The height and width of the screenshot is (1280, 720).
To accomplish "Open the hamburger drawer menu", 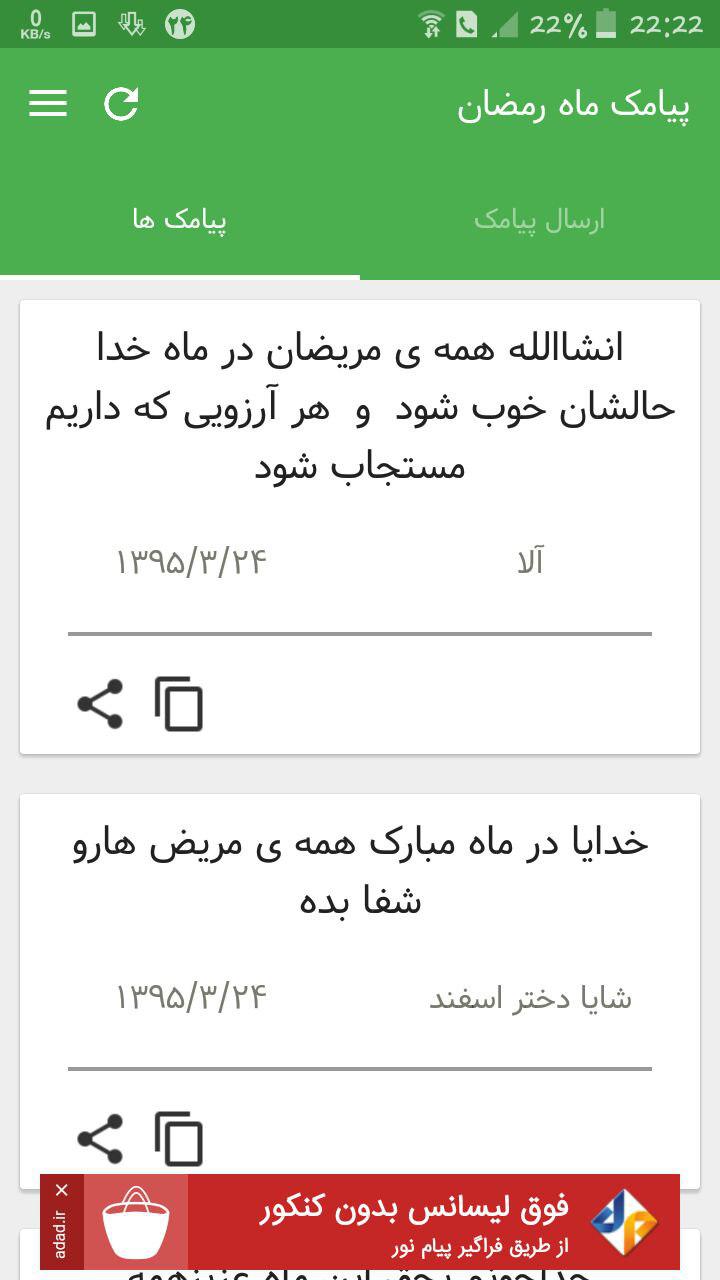I will [48, 104].
